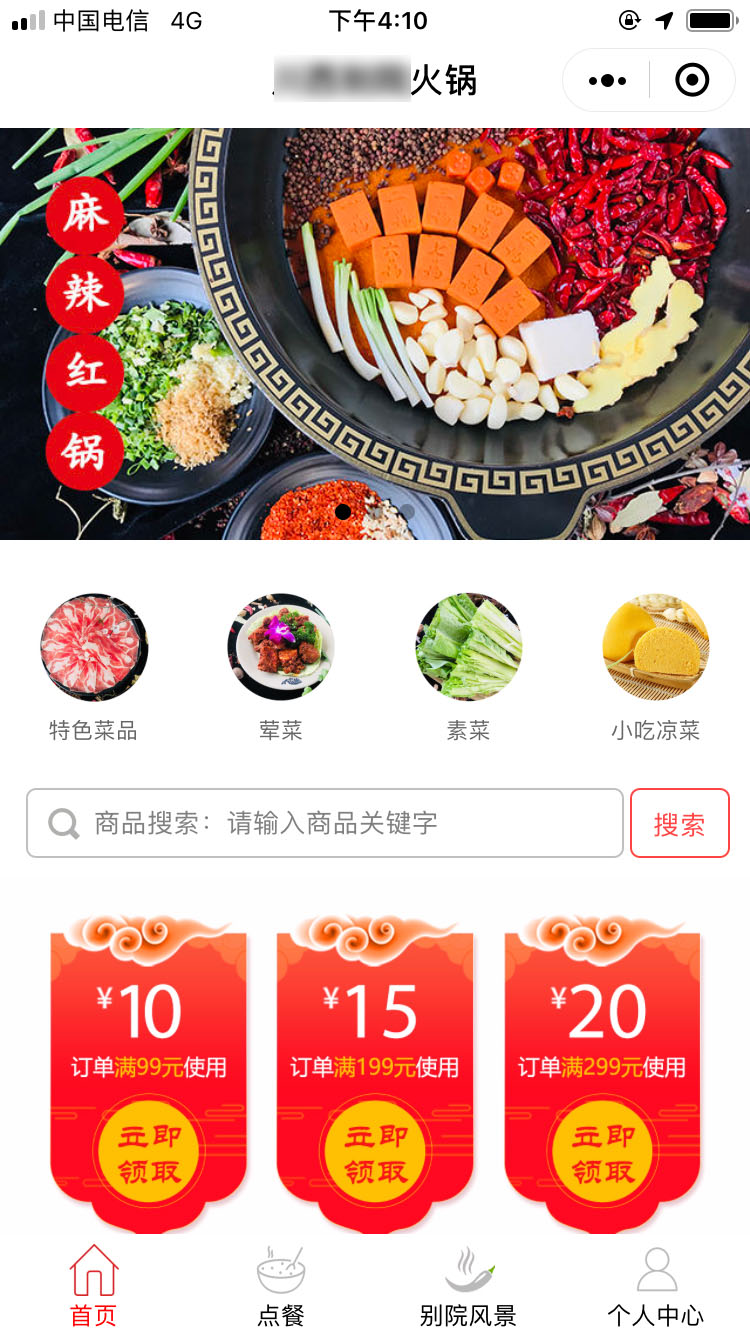Viewport: 750px width, 1334px height.
Task: Browse the 素菜 category
Action: [468, 666]
